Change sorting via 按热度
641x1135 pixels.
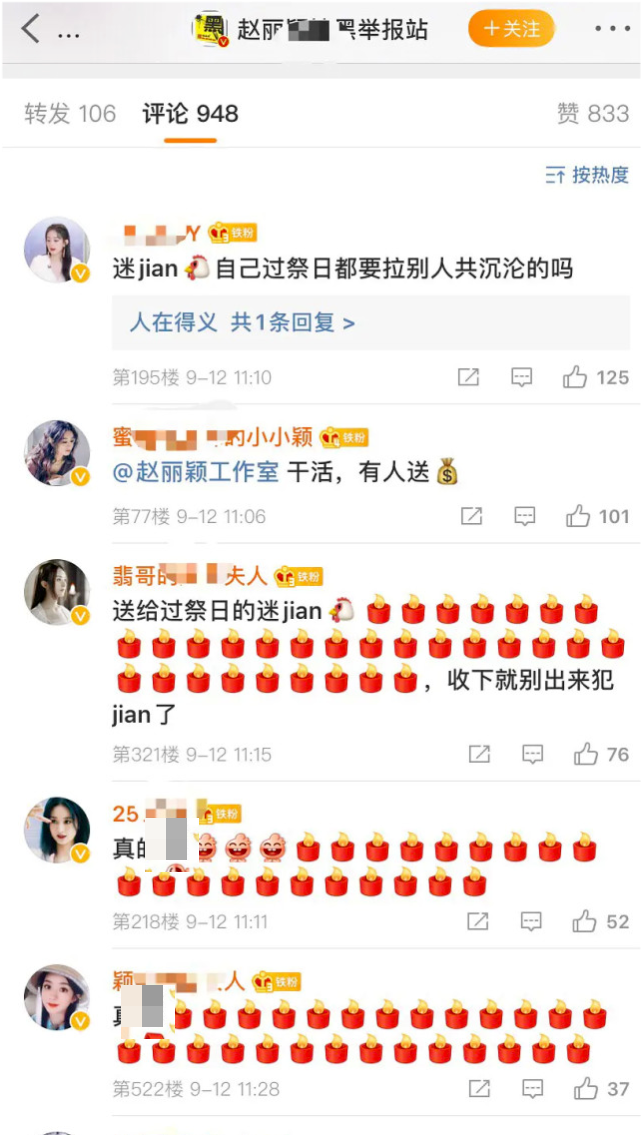pos(587,175)
